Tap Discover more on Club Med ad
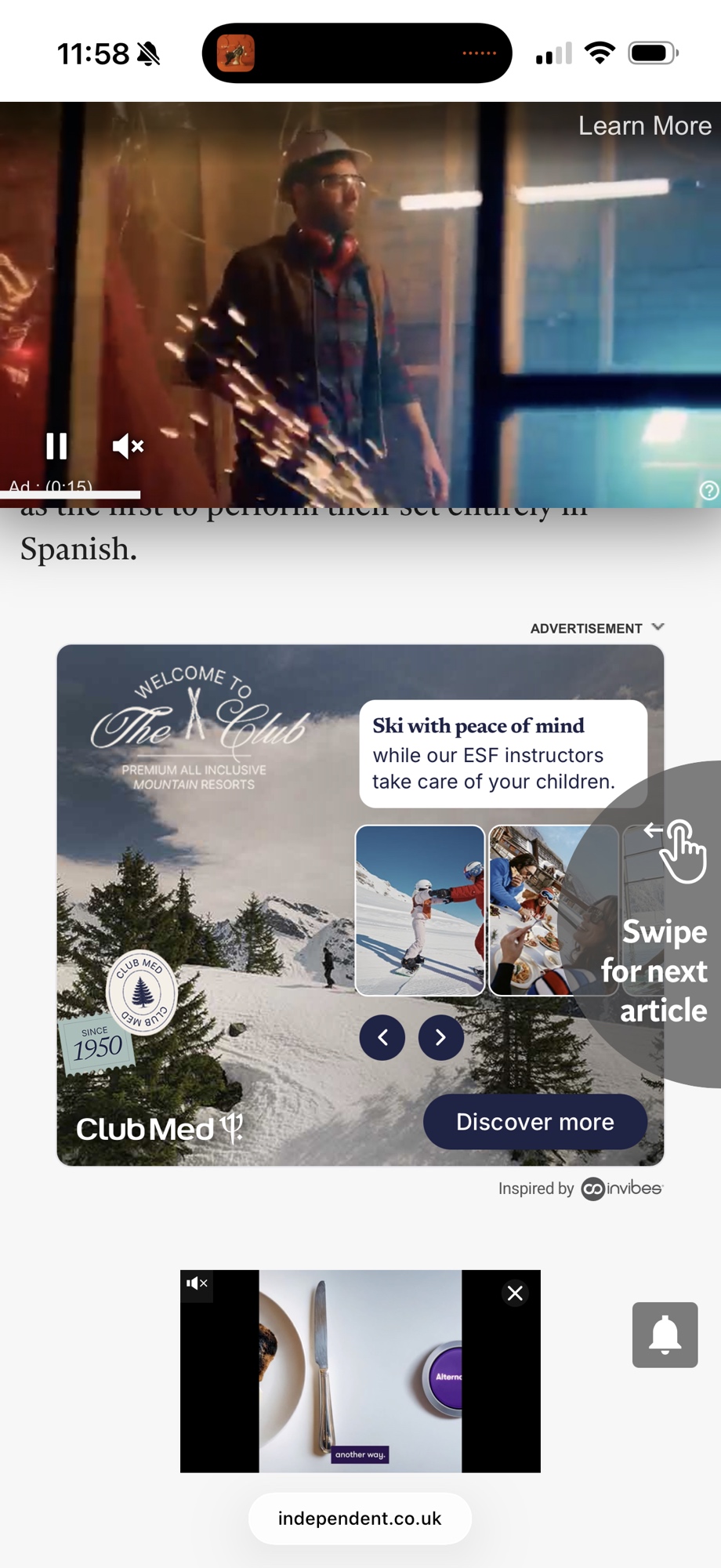Image resolution: width=721 pixels, height=1568 pixels. click(x=534, y=1122)
